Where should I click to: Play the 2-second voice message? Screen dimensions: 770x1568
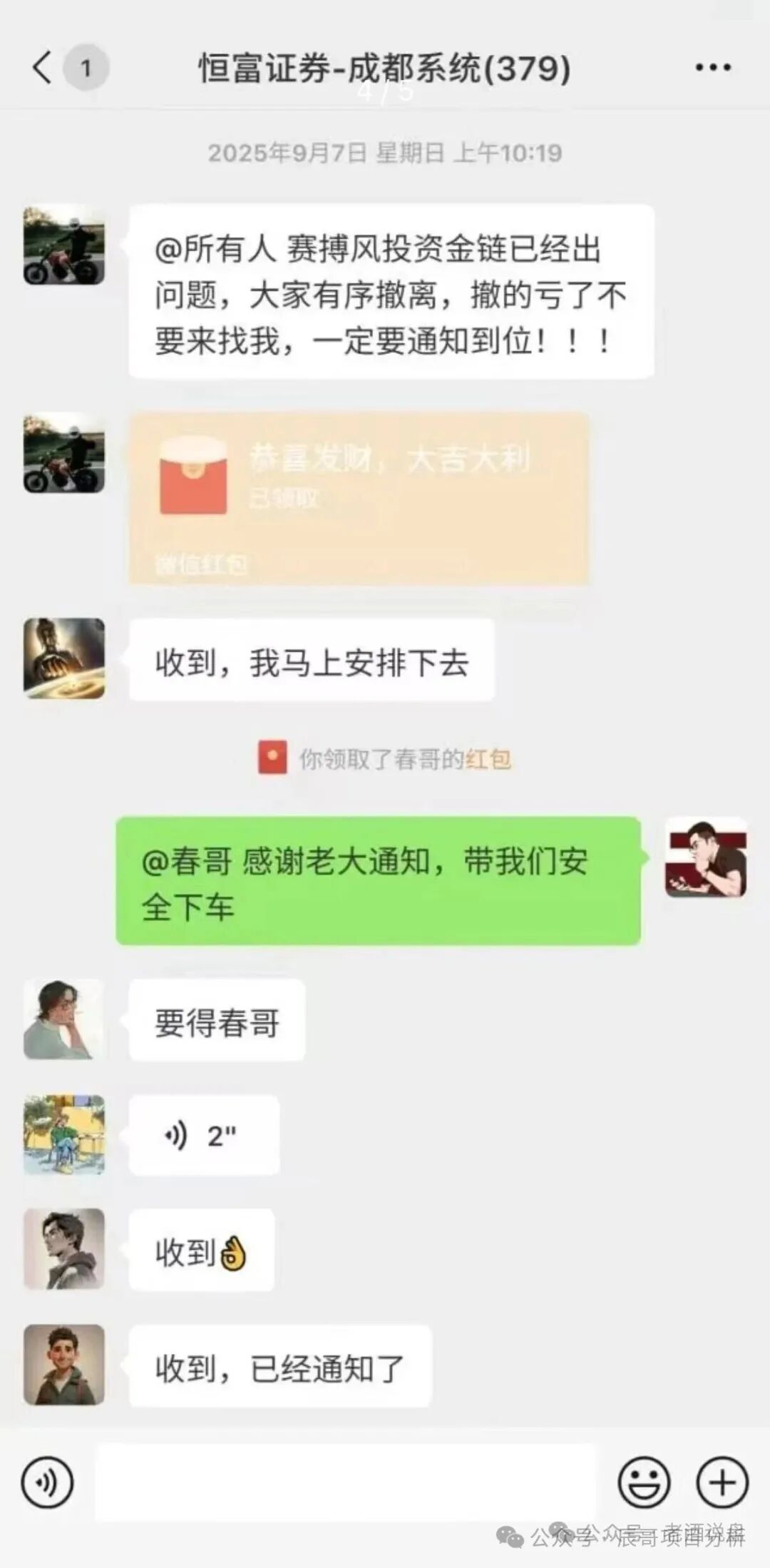(204, 1135)
